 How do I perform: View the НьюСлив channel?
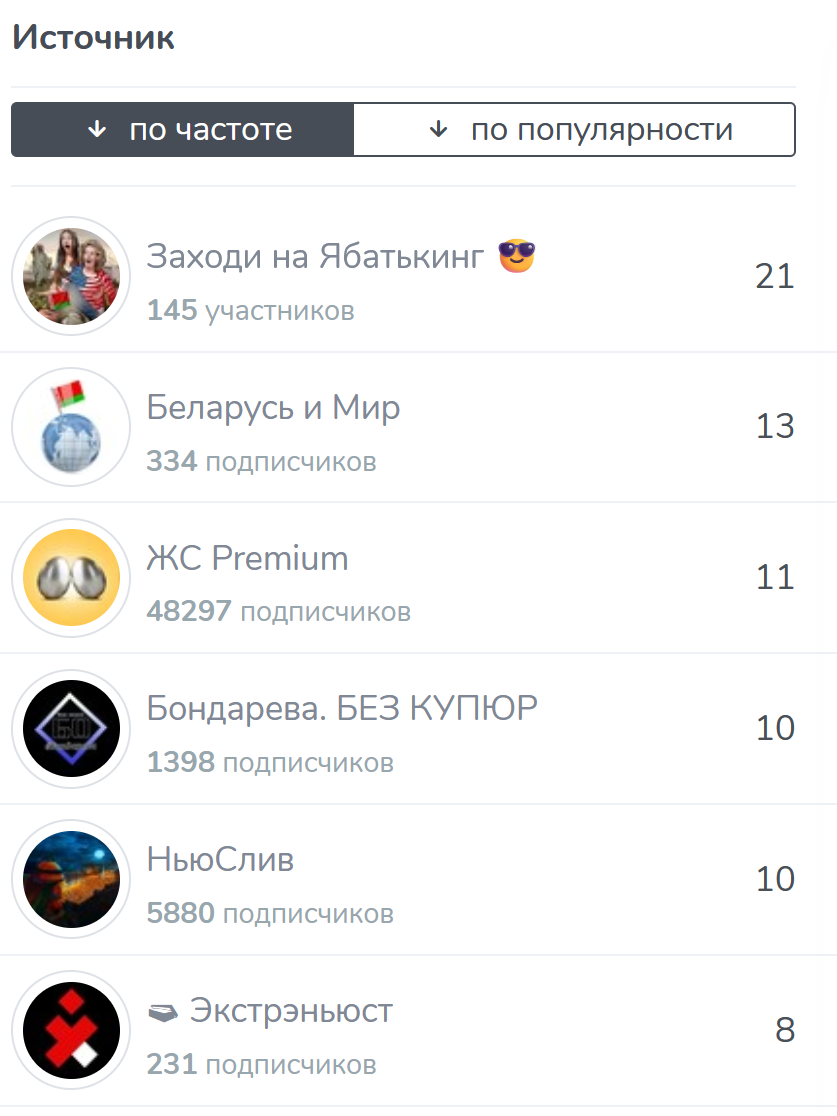[x=220, y=860]
